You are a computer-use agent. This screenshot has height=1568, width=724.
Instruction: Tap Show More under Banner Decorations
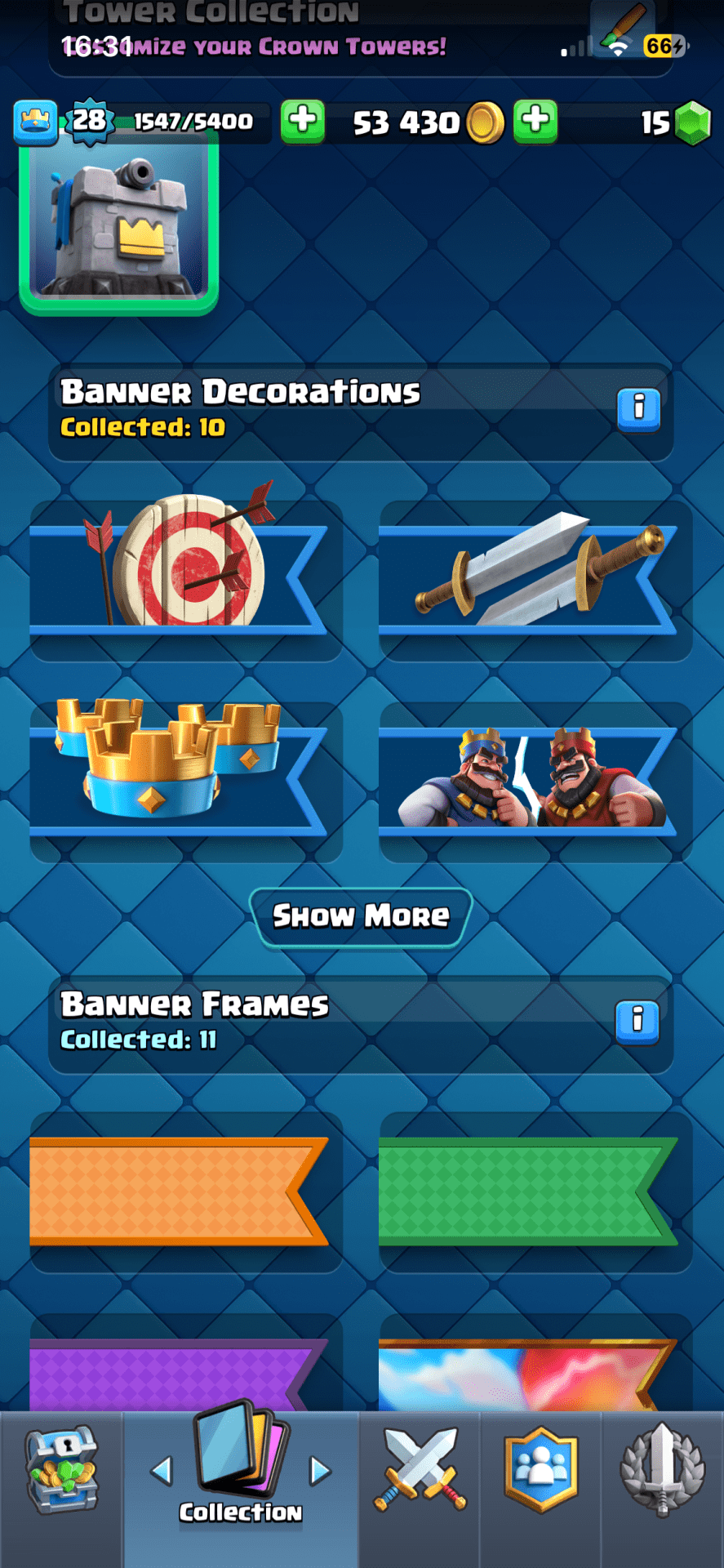click(x=361, y=916)
